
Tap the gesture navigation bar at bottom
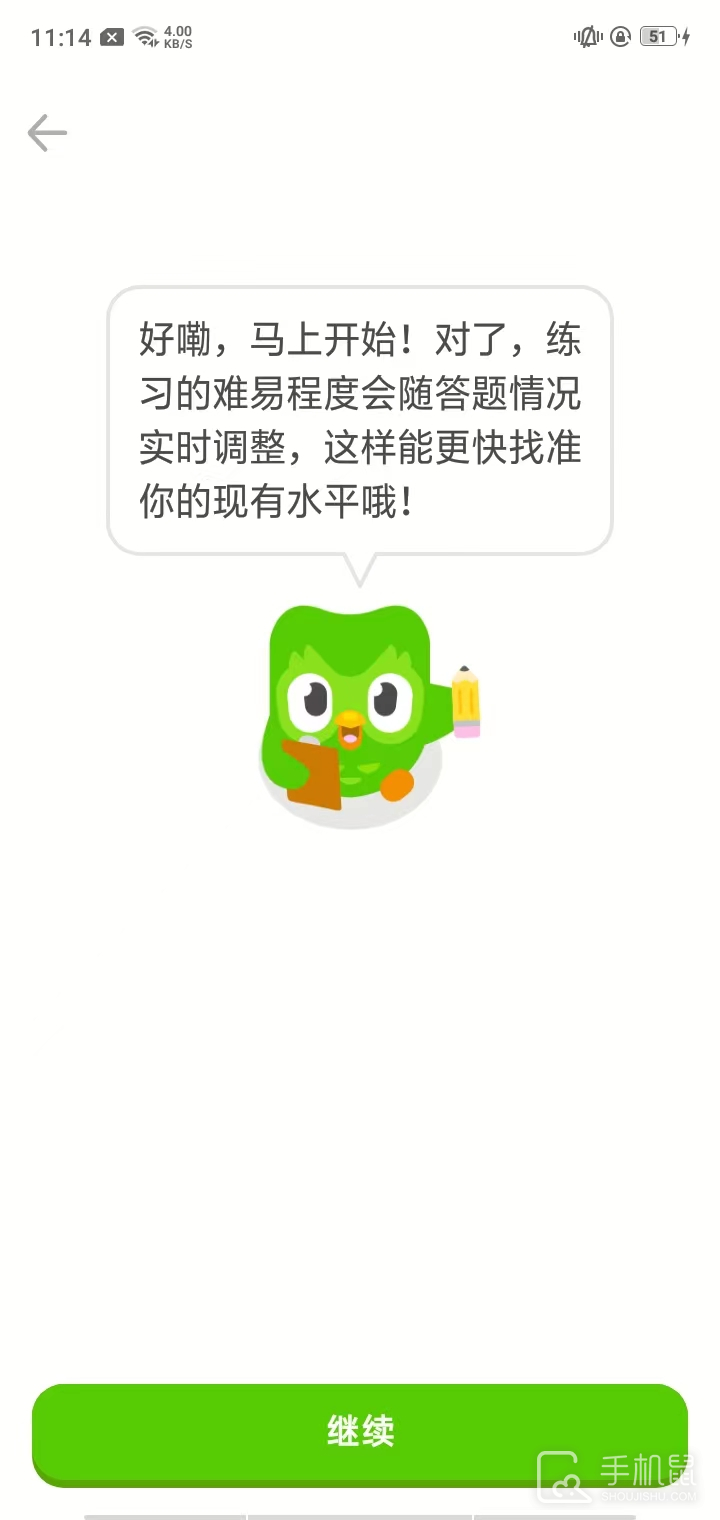360,1512
